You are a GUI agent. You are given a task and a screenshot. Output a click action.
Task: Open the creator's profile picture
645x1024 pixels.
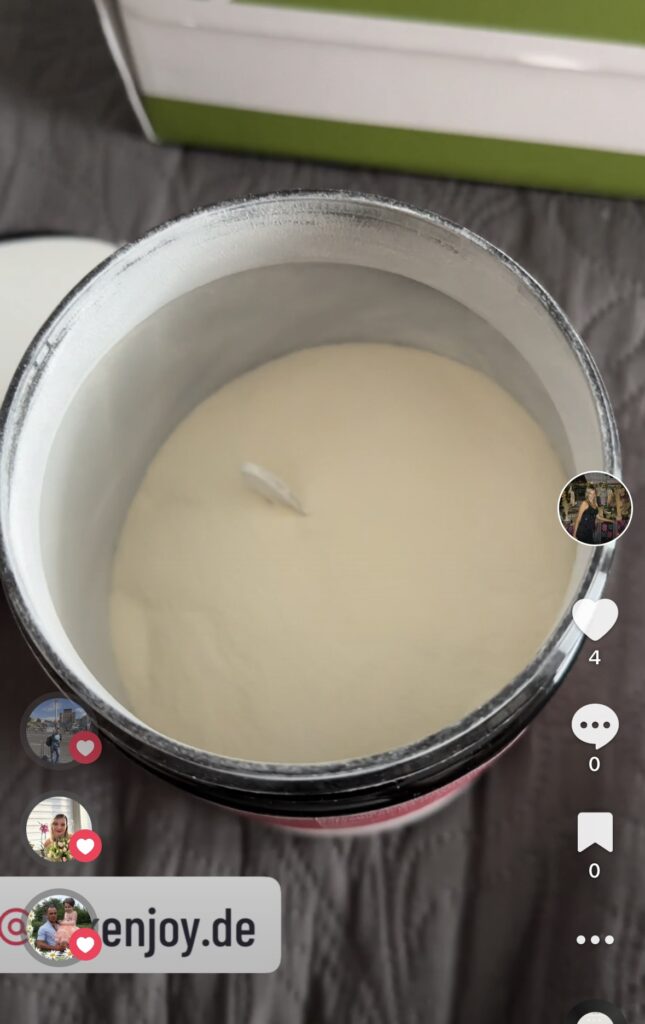coord(595,508)
